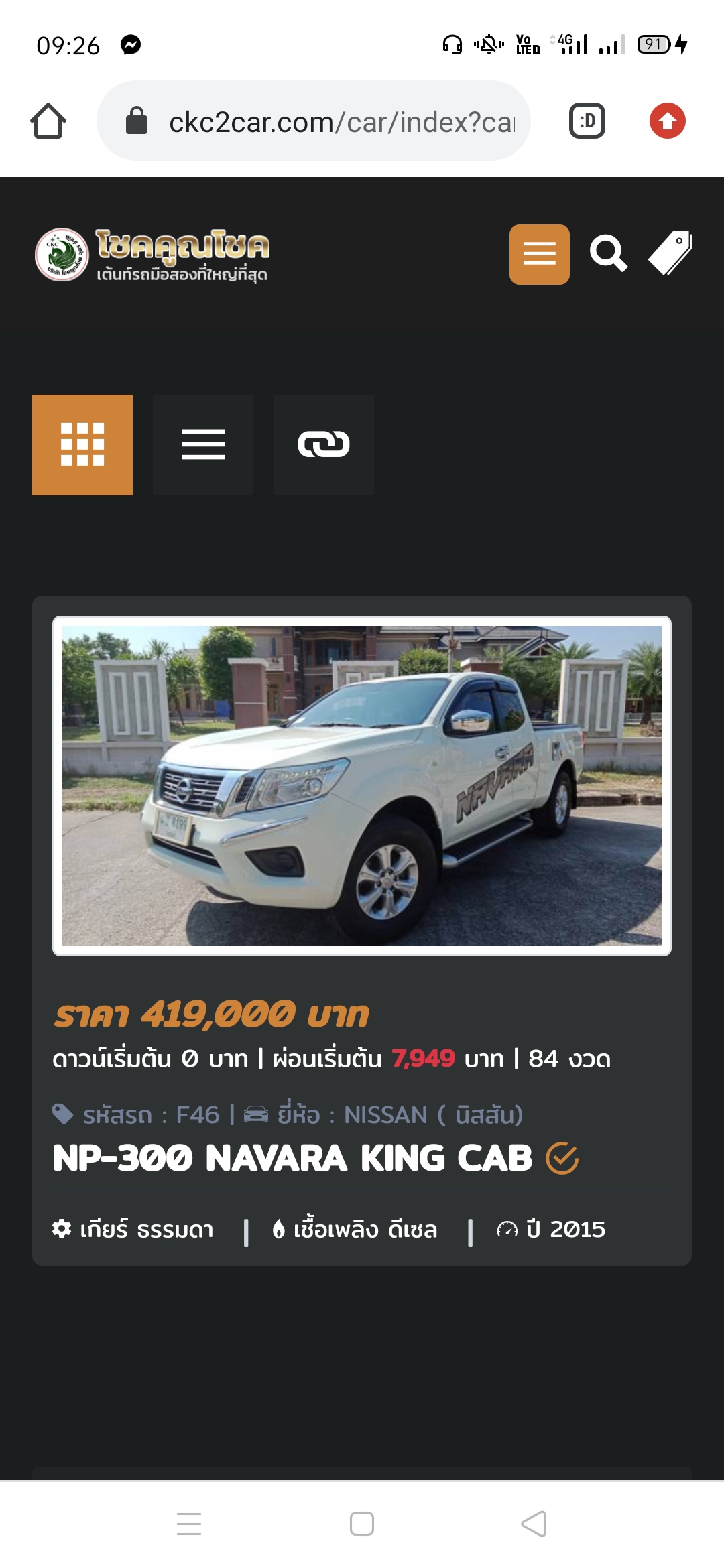Open the orange hamburger menu
This screenshot has width=724, height=1568.
[540, 255]
